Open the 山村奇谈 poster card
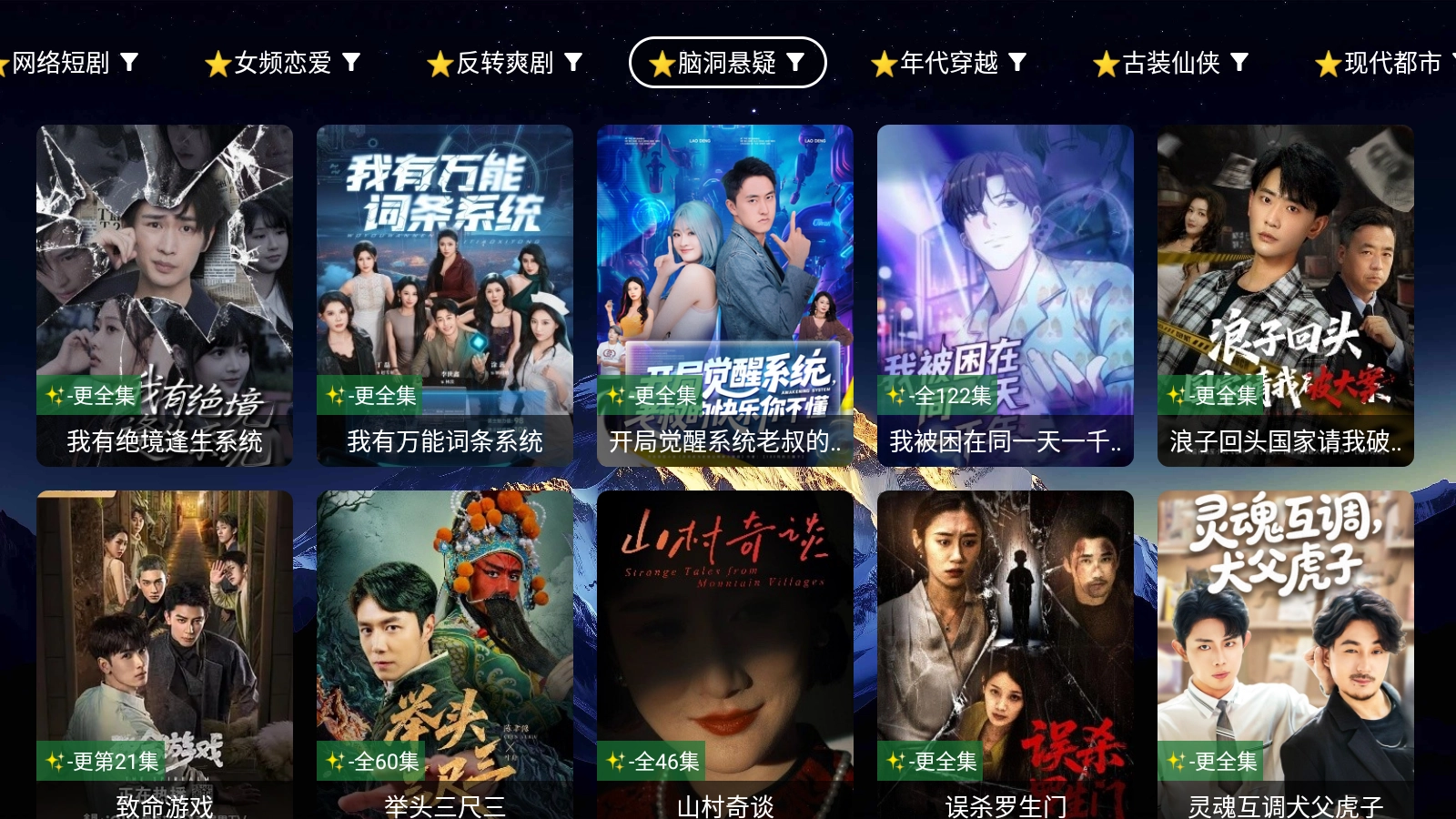 (725, 655)
